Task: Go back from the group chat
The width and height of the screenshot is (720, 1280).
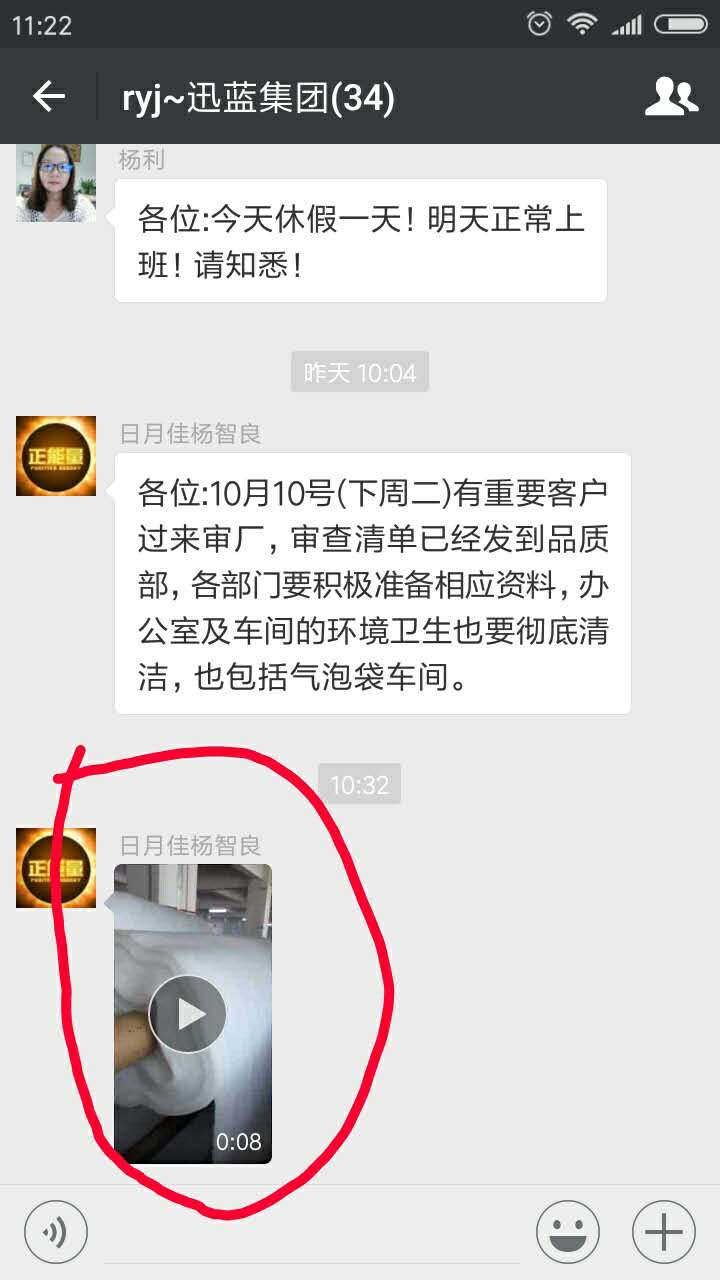Action: point(48,97)
